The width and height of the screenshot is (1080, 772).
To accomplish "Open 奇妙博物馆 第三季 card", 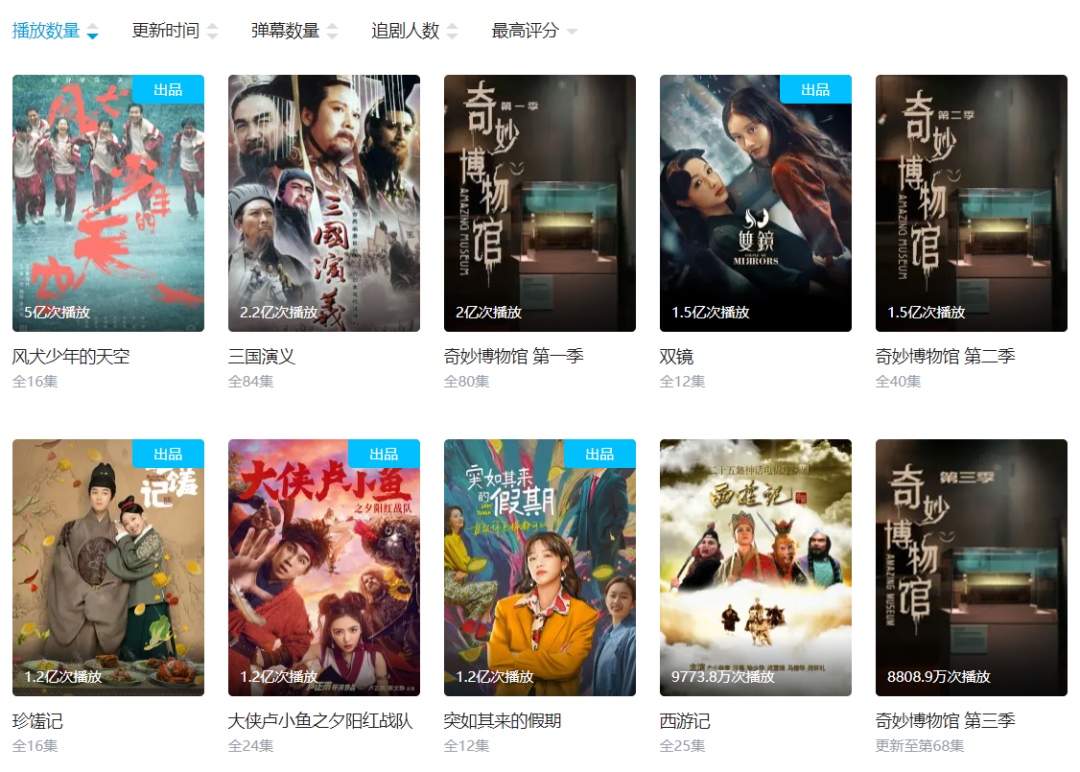I will click(x=972, y=567).
